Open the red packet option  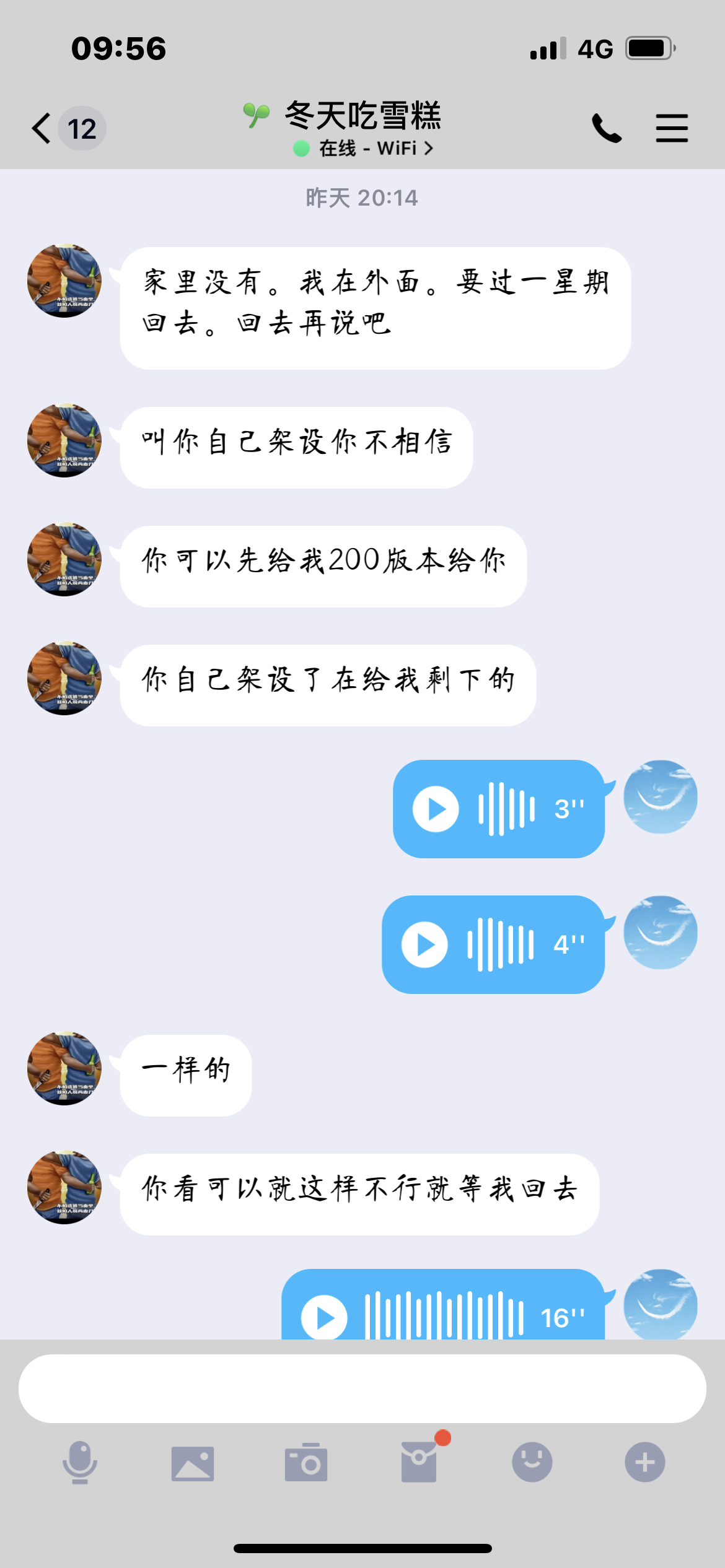pyautogui.click(x=419, y=1463)
